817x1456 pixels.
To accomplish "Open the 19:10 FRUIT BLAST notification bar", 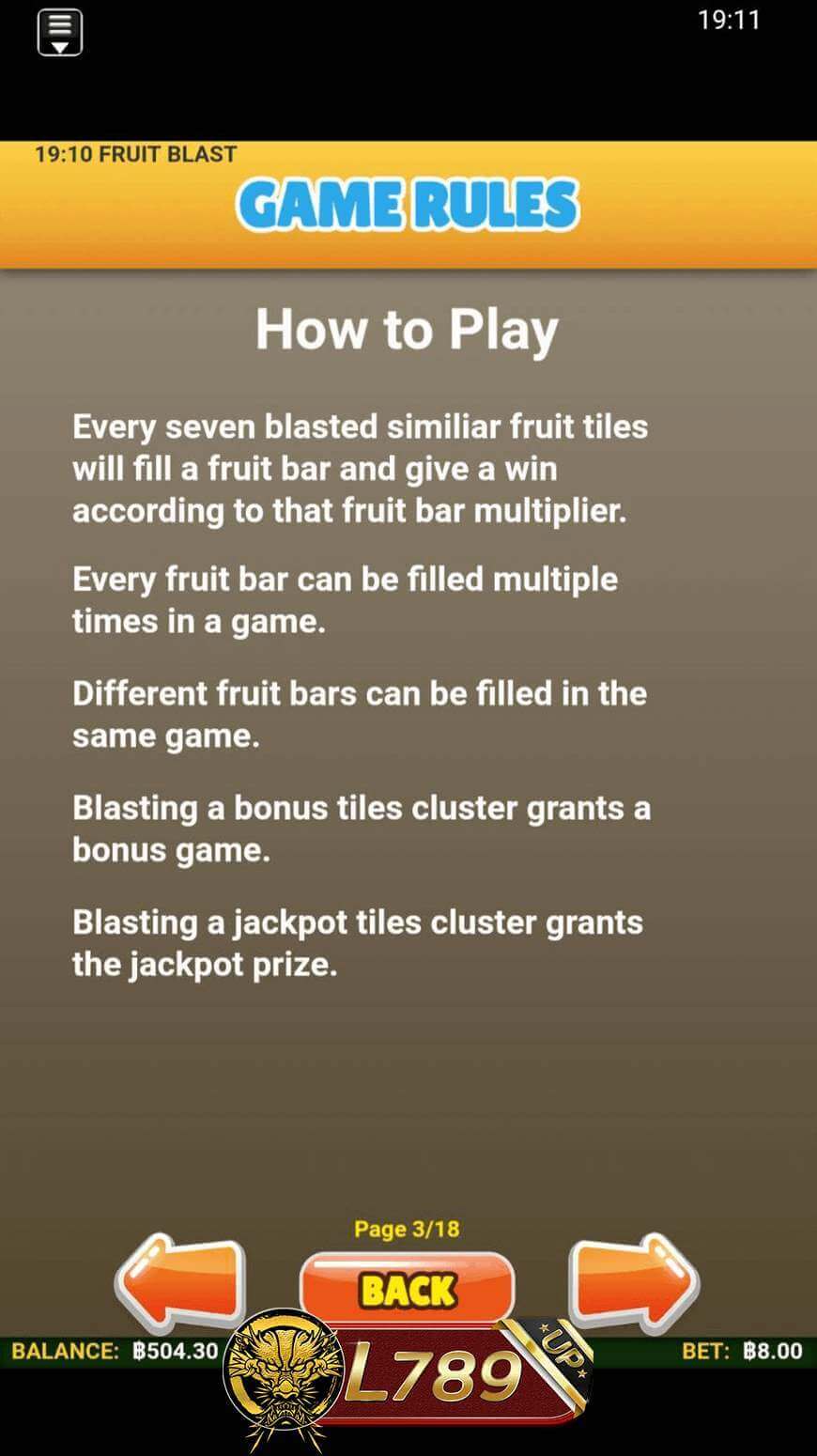I will tap(135, 153).
